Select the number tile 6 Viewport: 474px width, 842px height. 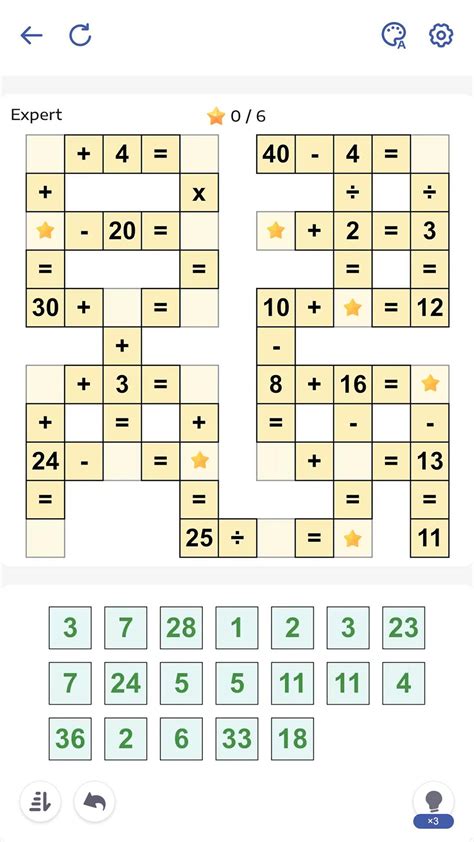[x=181, y=739]
